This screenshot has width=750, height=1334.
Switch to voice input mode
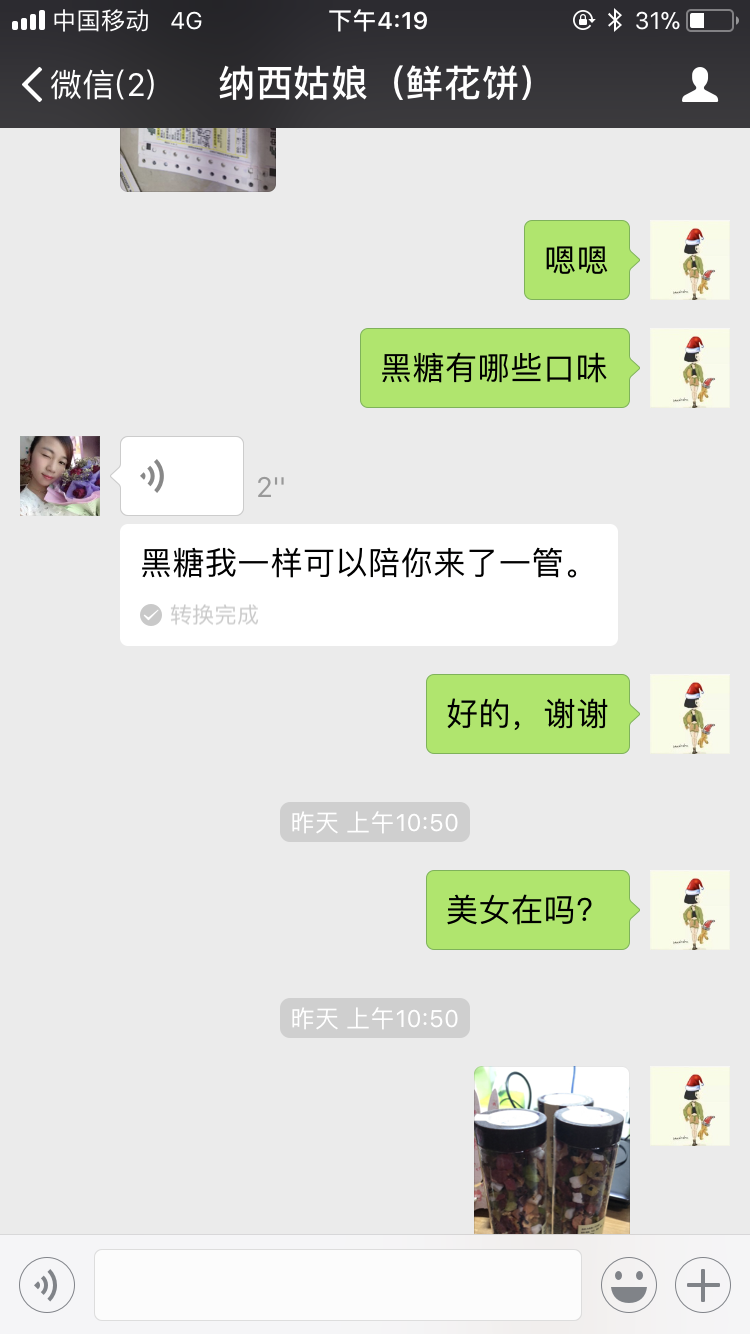click(47, 1284)
